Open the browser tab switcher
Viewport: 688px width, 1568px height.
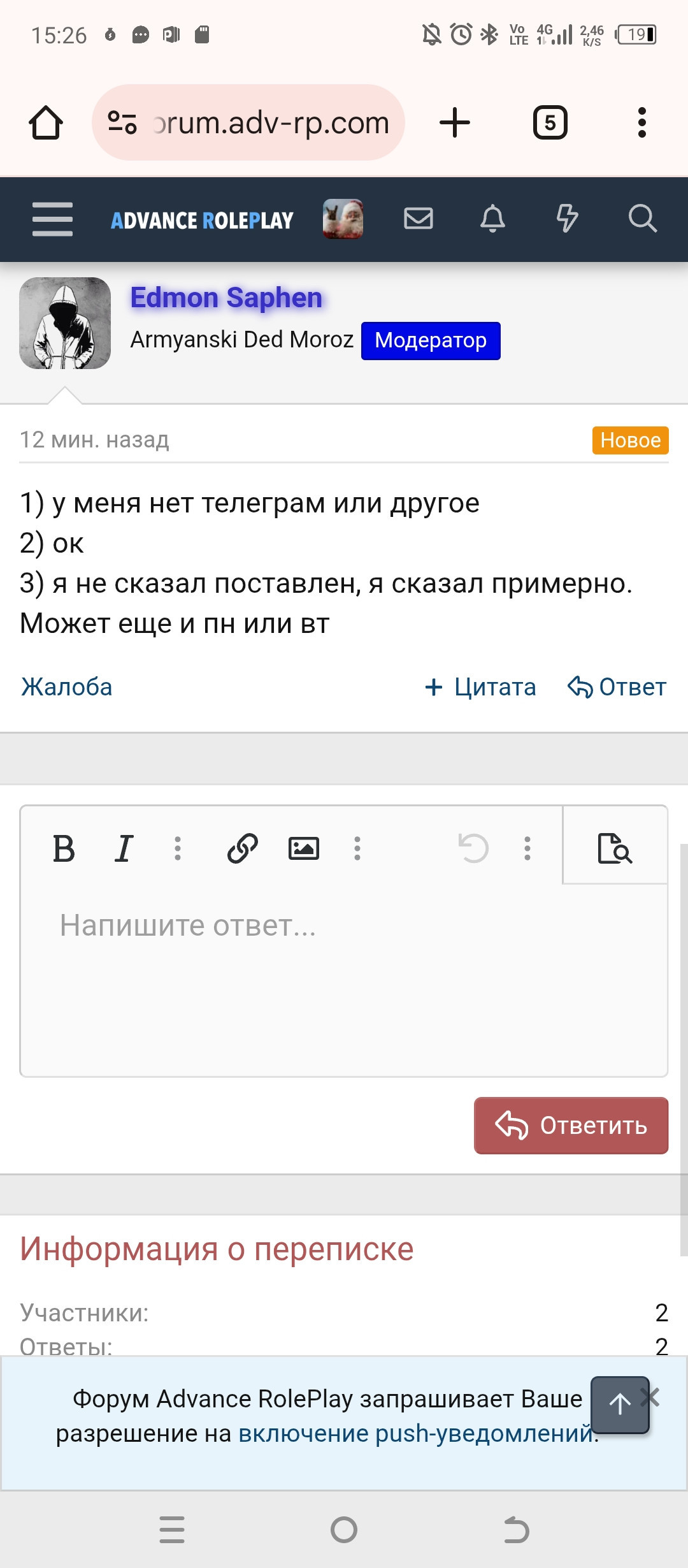(x=550, y=122)
